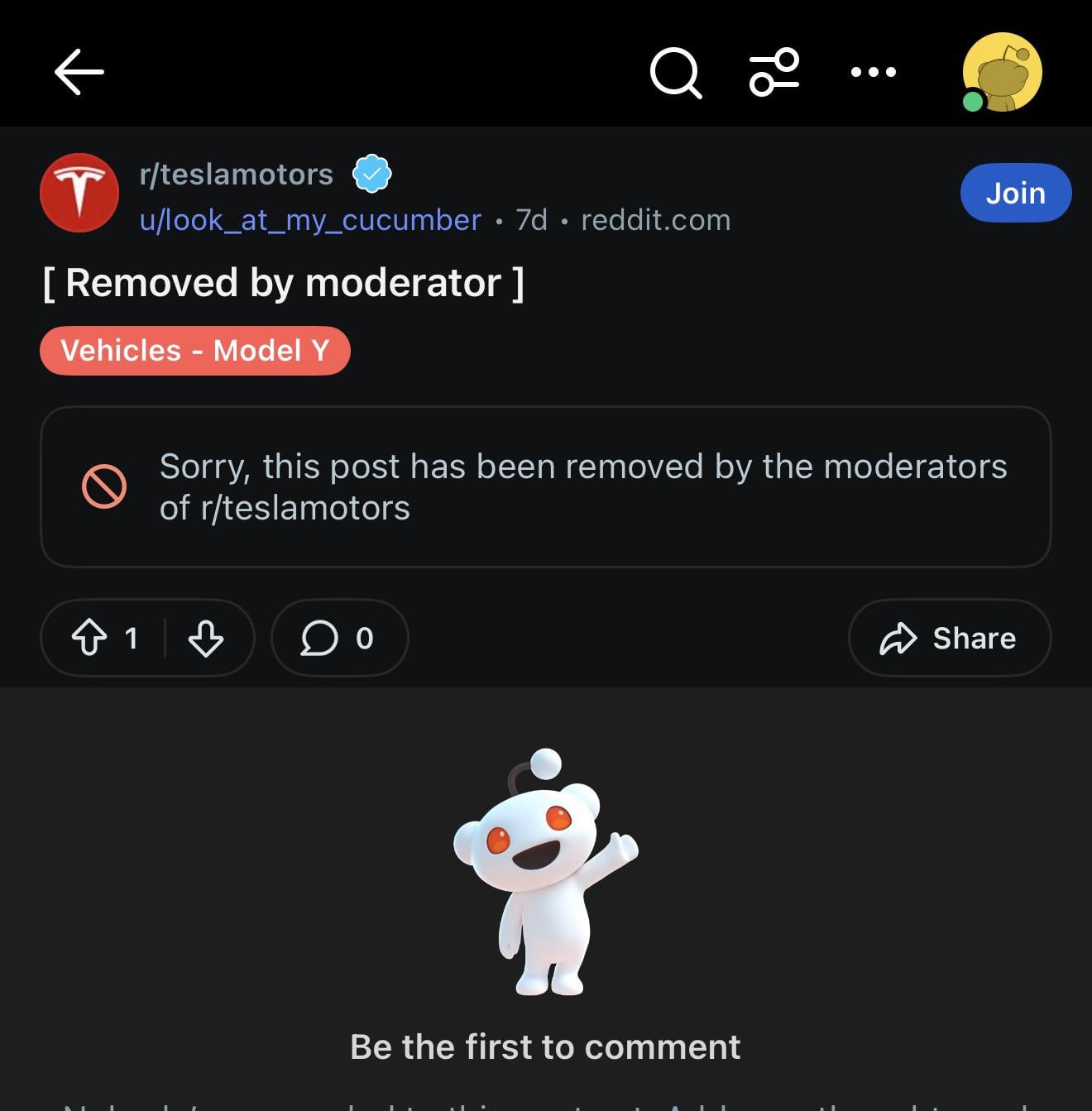Downvote this removed post
Image resolution: width=1092 pixels, height=1111 pixels.
[x=205, y=638]
